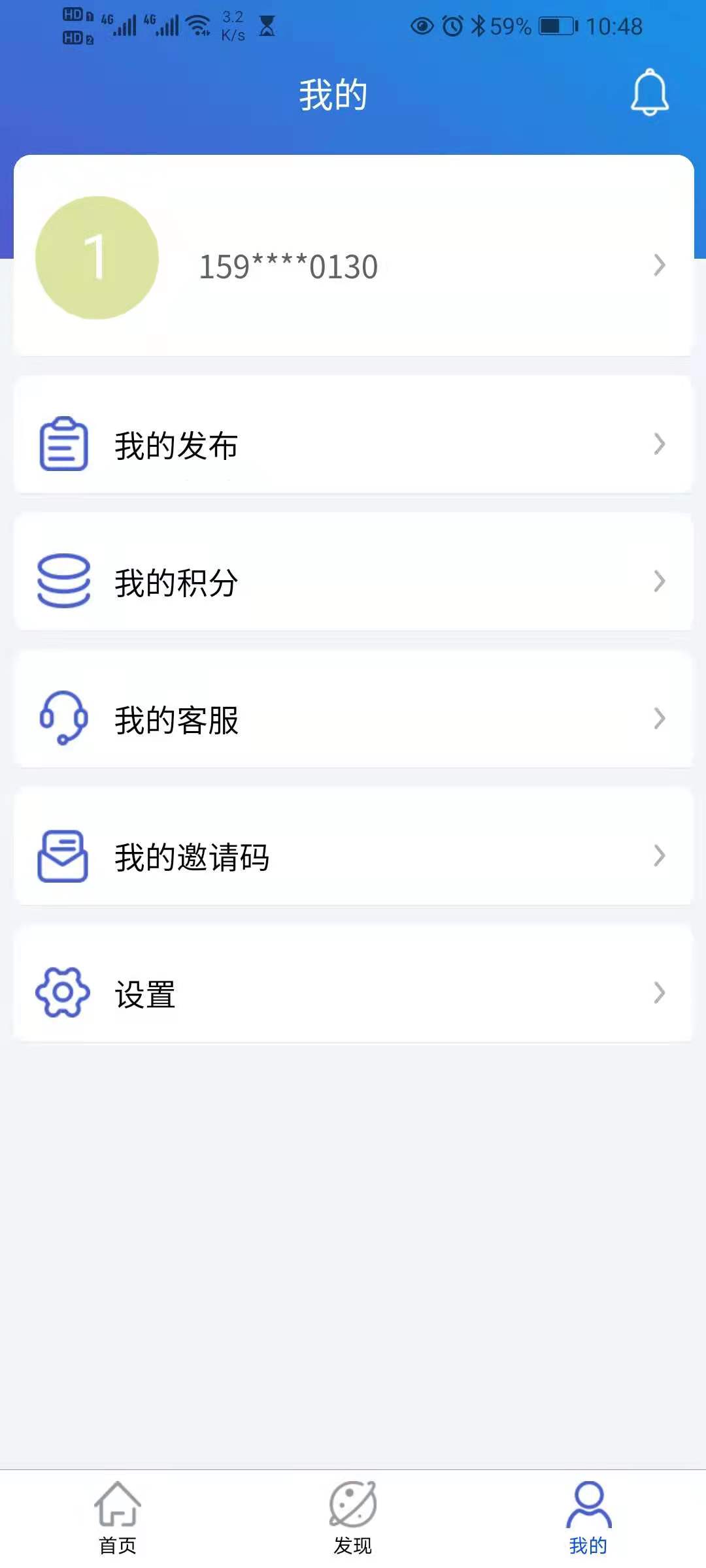Switch to the 首页 (Home) tab
Screen dimensions: 706x1568
[x=118, y=1517]
